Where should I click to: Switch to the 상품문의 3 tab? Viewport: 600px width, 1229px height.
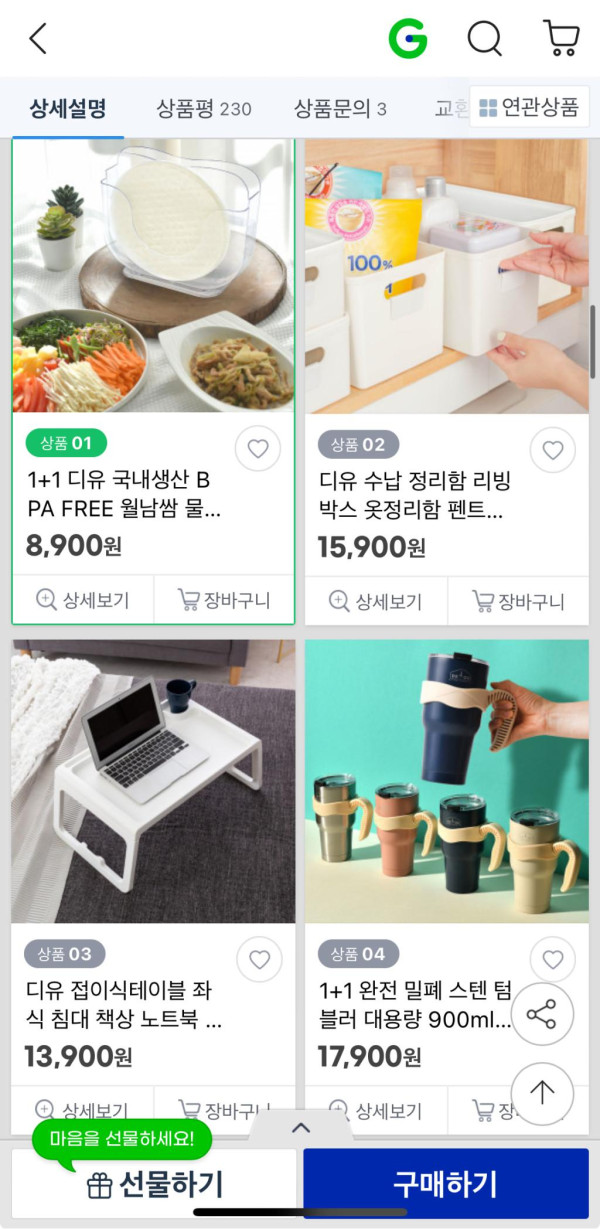pyautogui.click(x=340, y=108)
